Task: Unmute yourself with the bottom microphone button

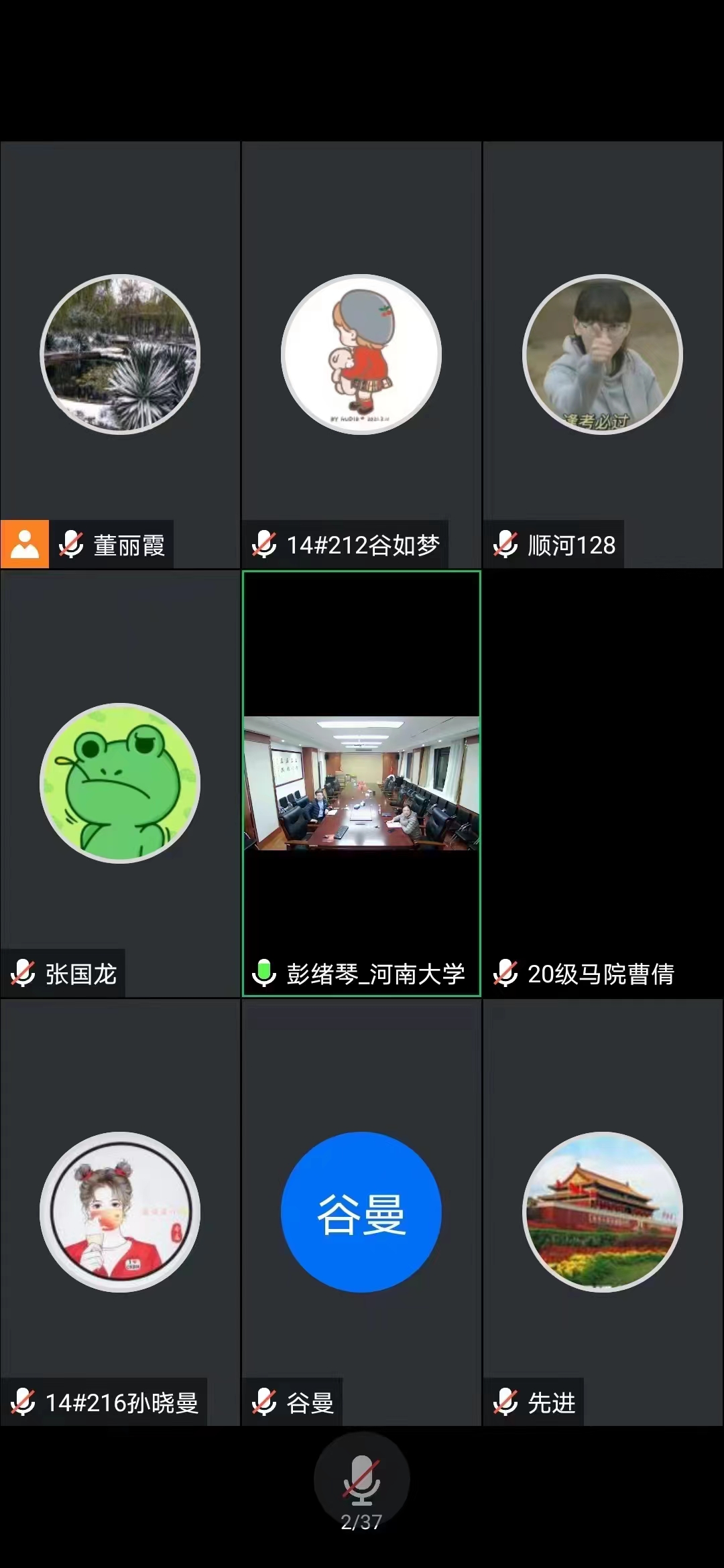Action: click(361, 1480)
